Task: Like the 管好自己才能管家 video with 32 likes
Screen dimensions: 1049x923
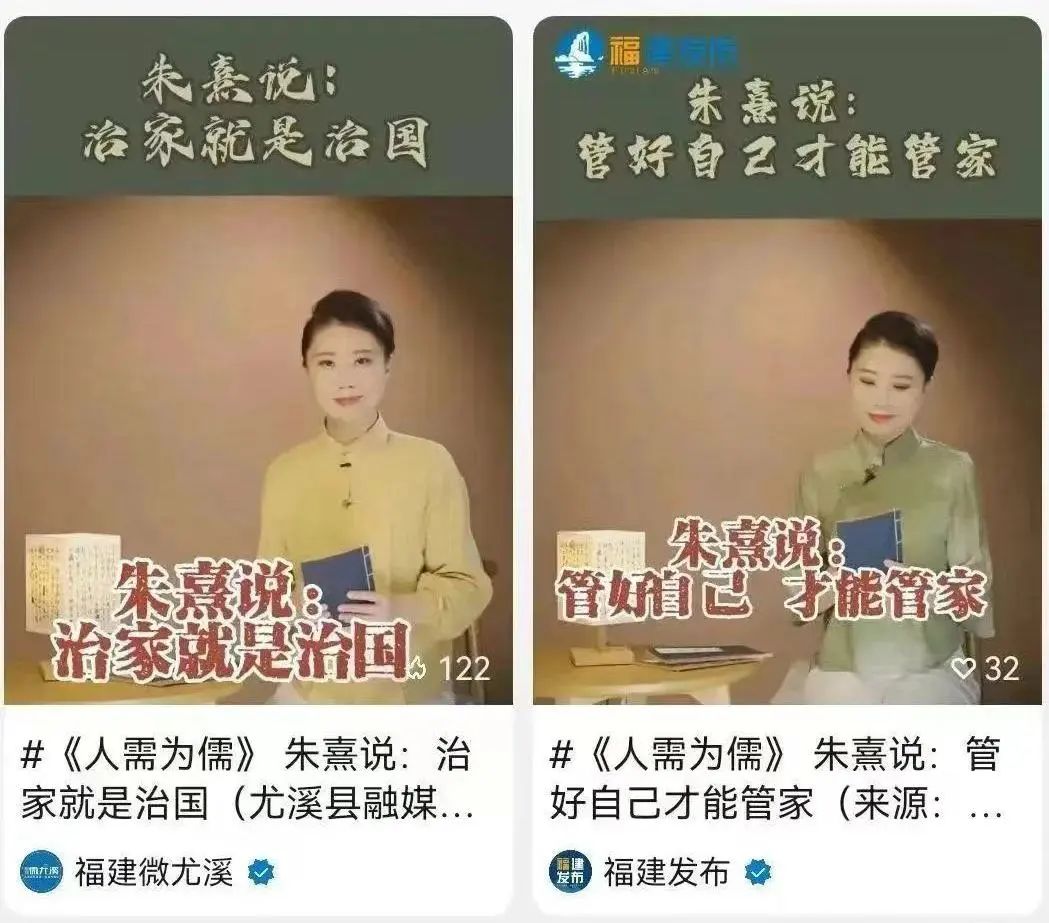Action: pyautogui.click(x=962, y=668)
